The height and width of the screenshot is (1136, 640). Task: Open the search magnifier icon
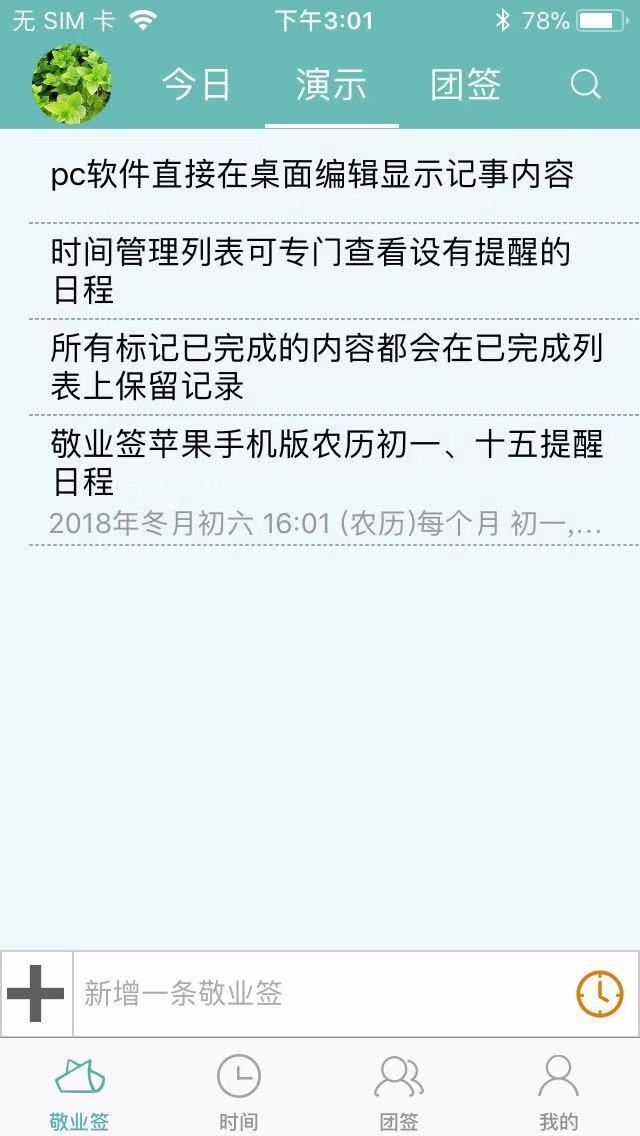(585, 85)
